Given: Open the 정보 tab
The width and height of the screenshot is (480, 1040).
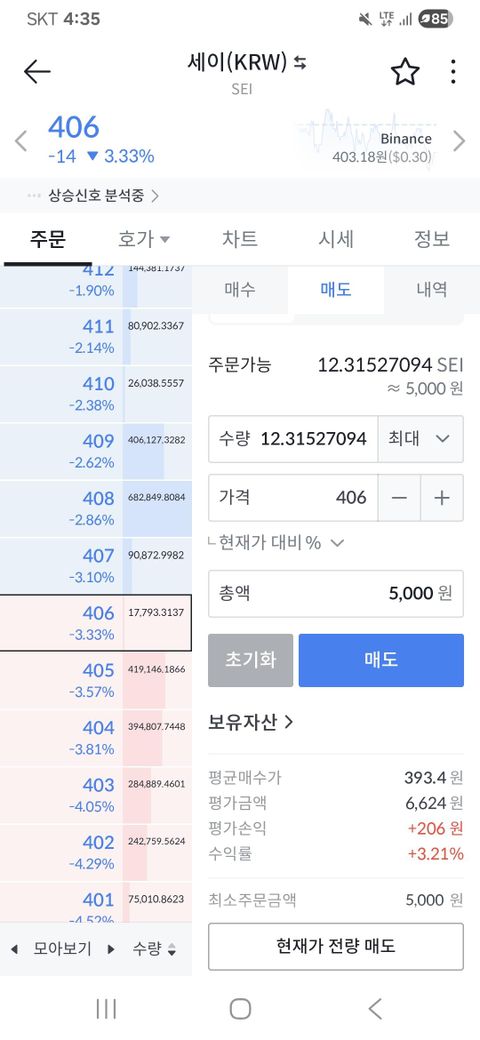Looking at the screenshot, I should coord(432,239).
